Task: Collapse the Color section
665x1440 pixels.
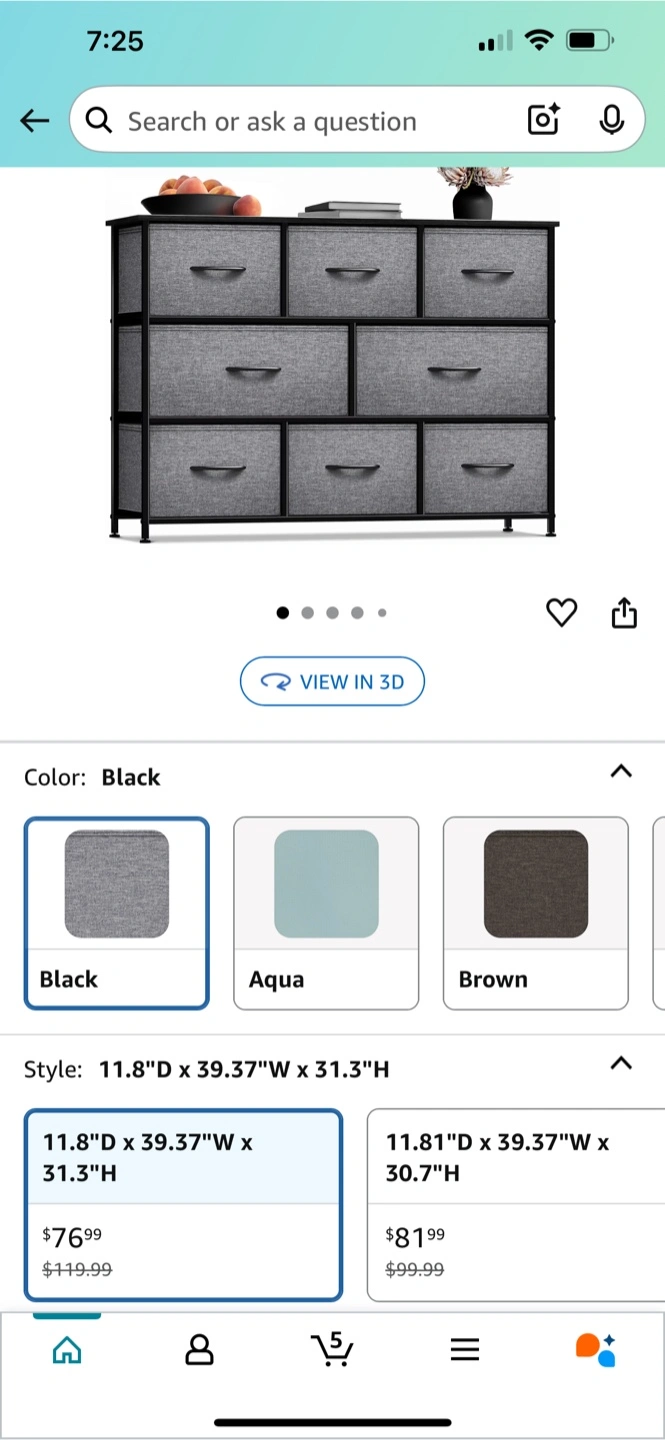Action: [621, 771]
